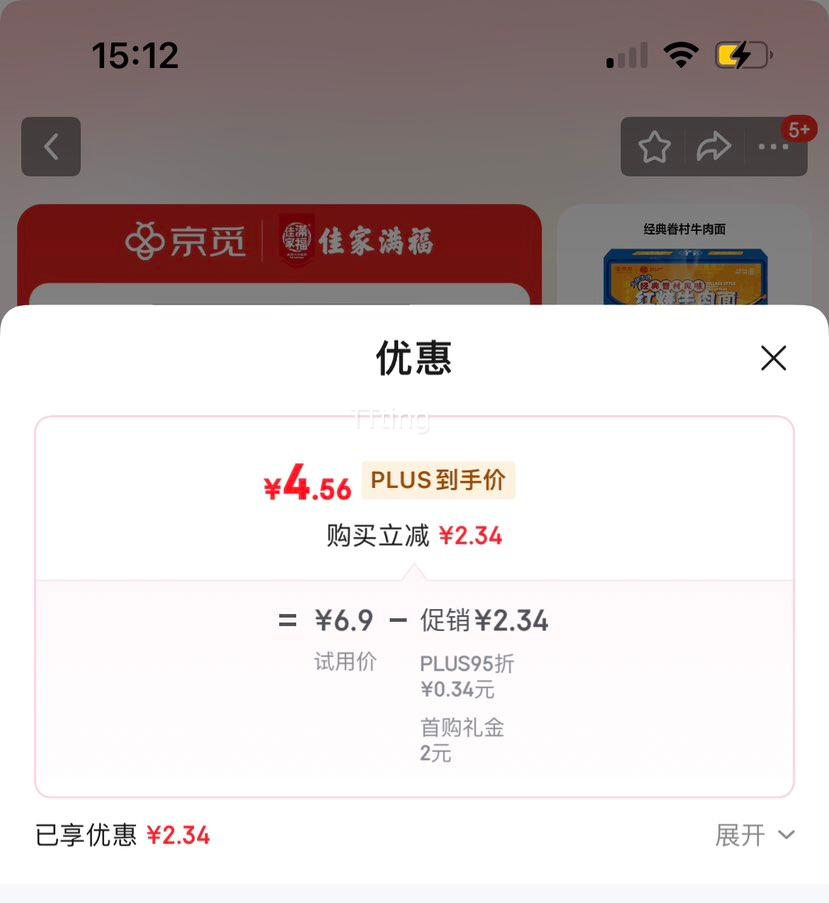Open the three-dot overflow menu
829x903 pixels.
(773, 147)
